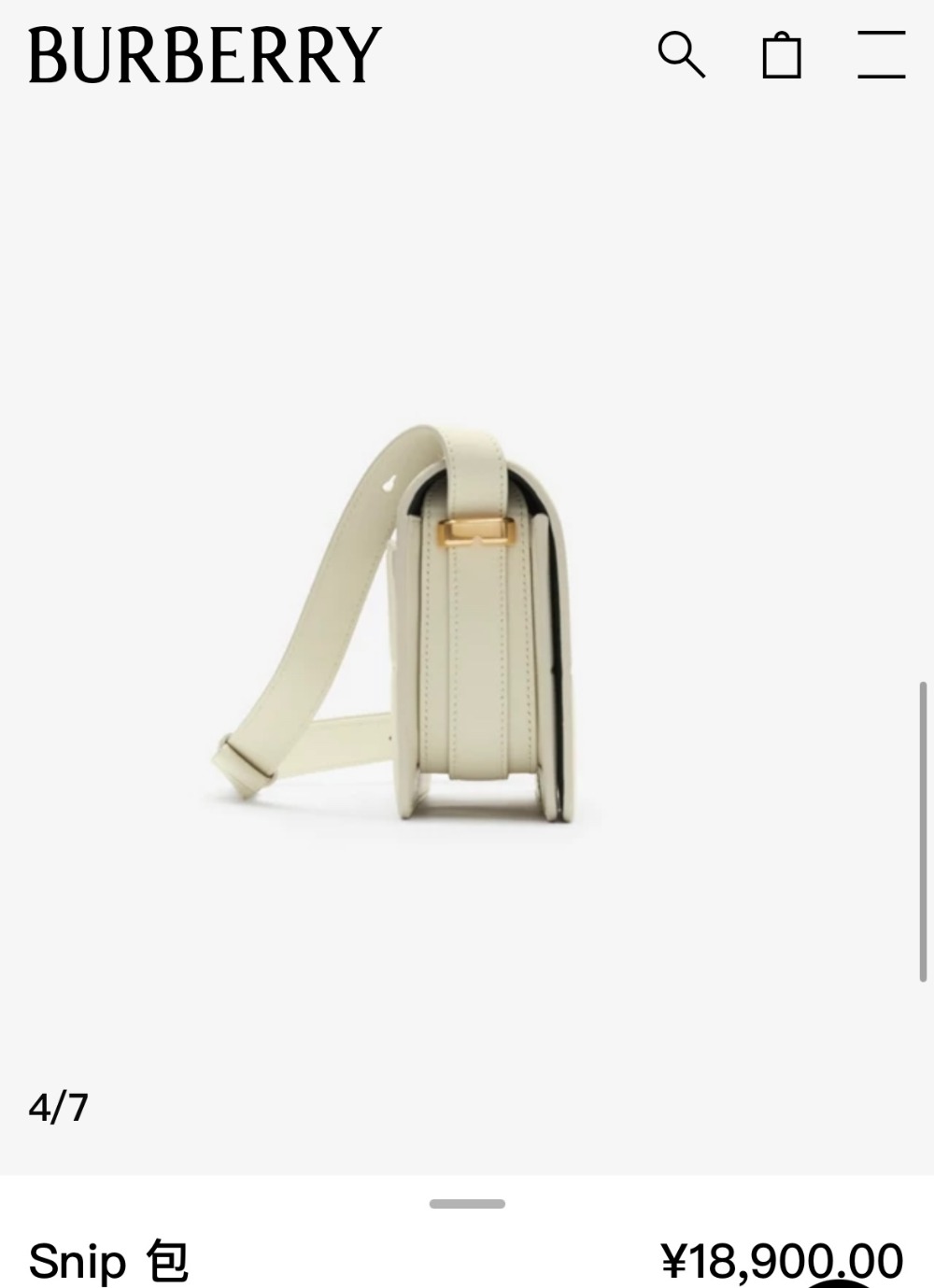Open the hamburger menu
934x1288 pixels.
(881, 55)
